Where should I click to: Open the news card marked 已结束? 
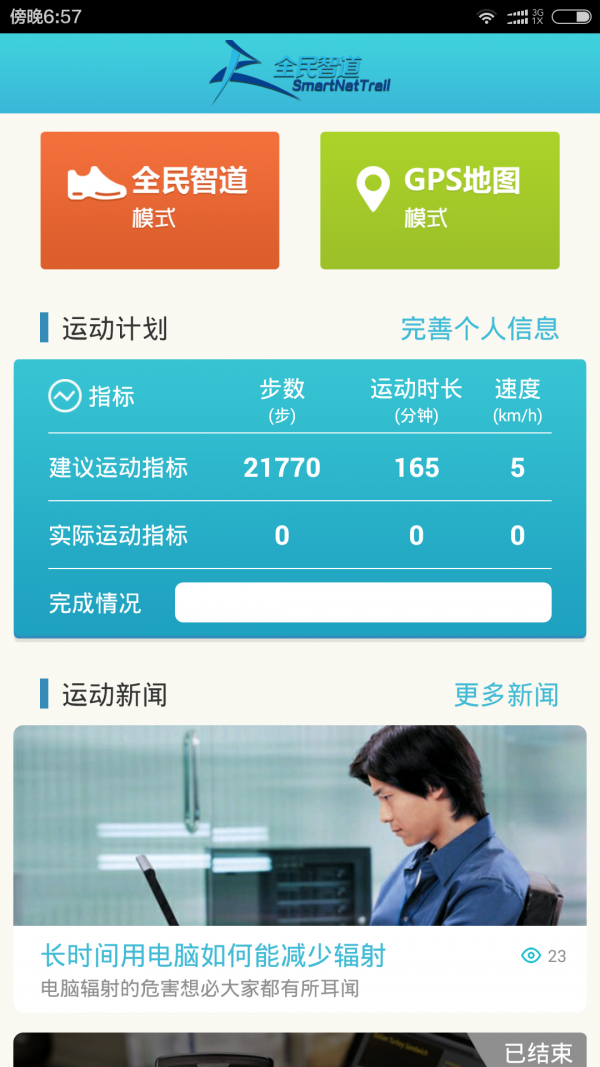pos(300,1050)
